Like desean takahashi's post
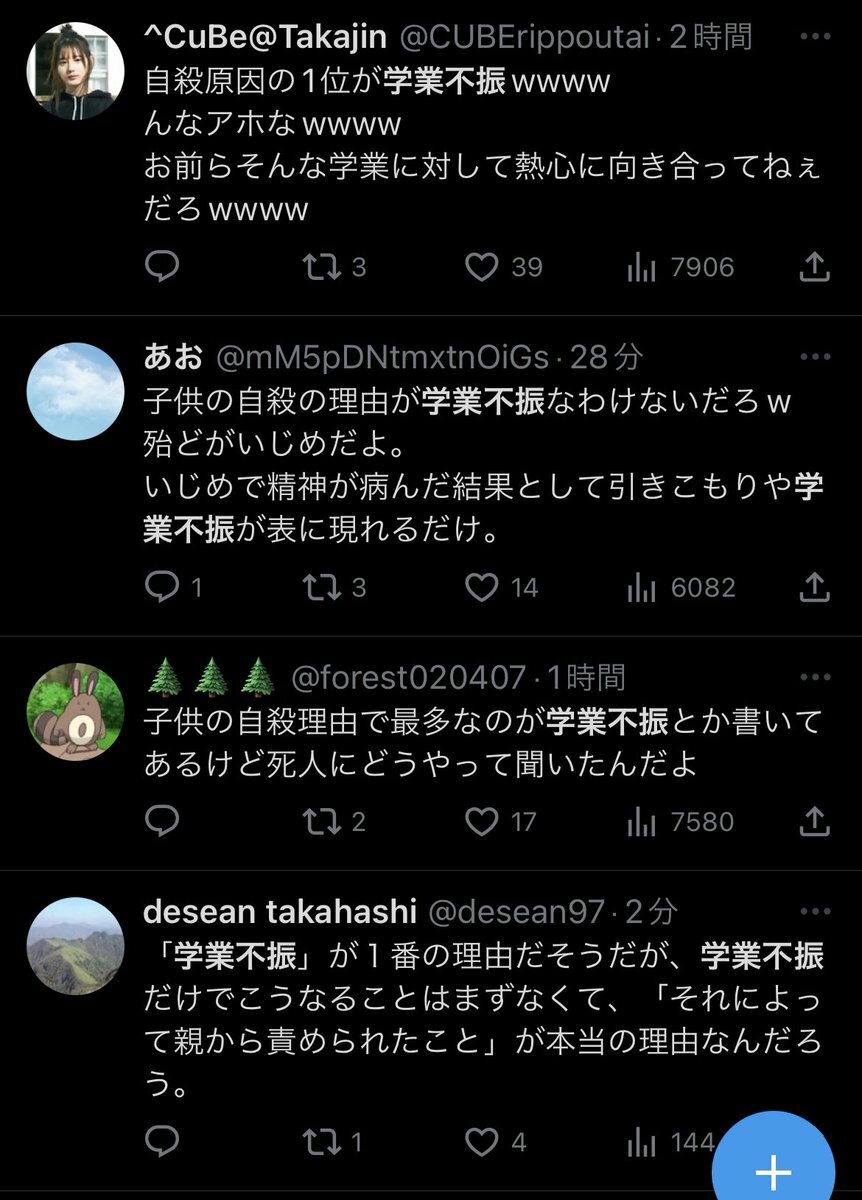 point(482,1142)
